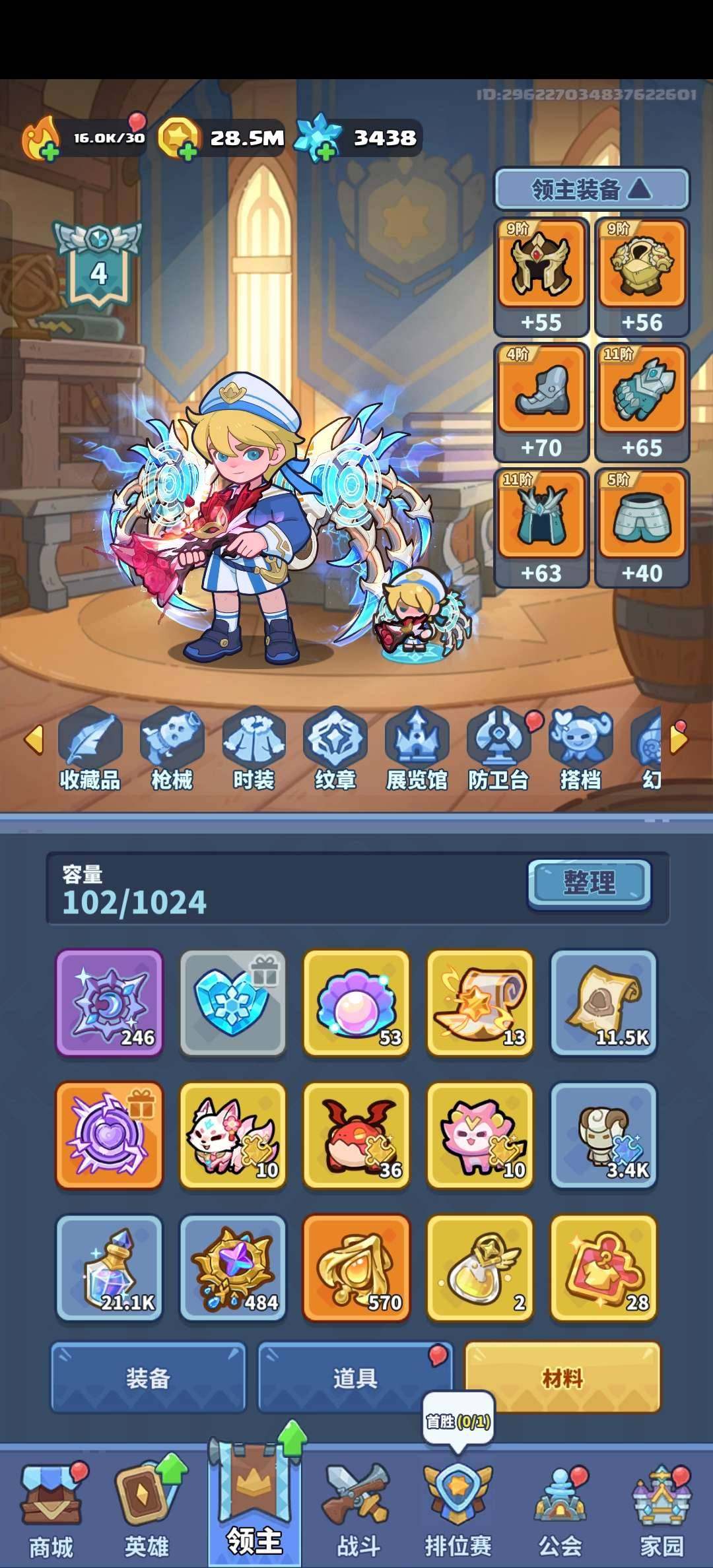The width and height of the screenshot is (713, 1568).
Task: Open the 排位赛 ranked tab
Action: (458, 1511)
